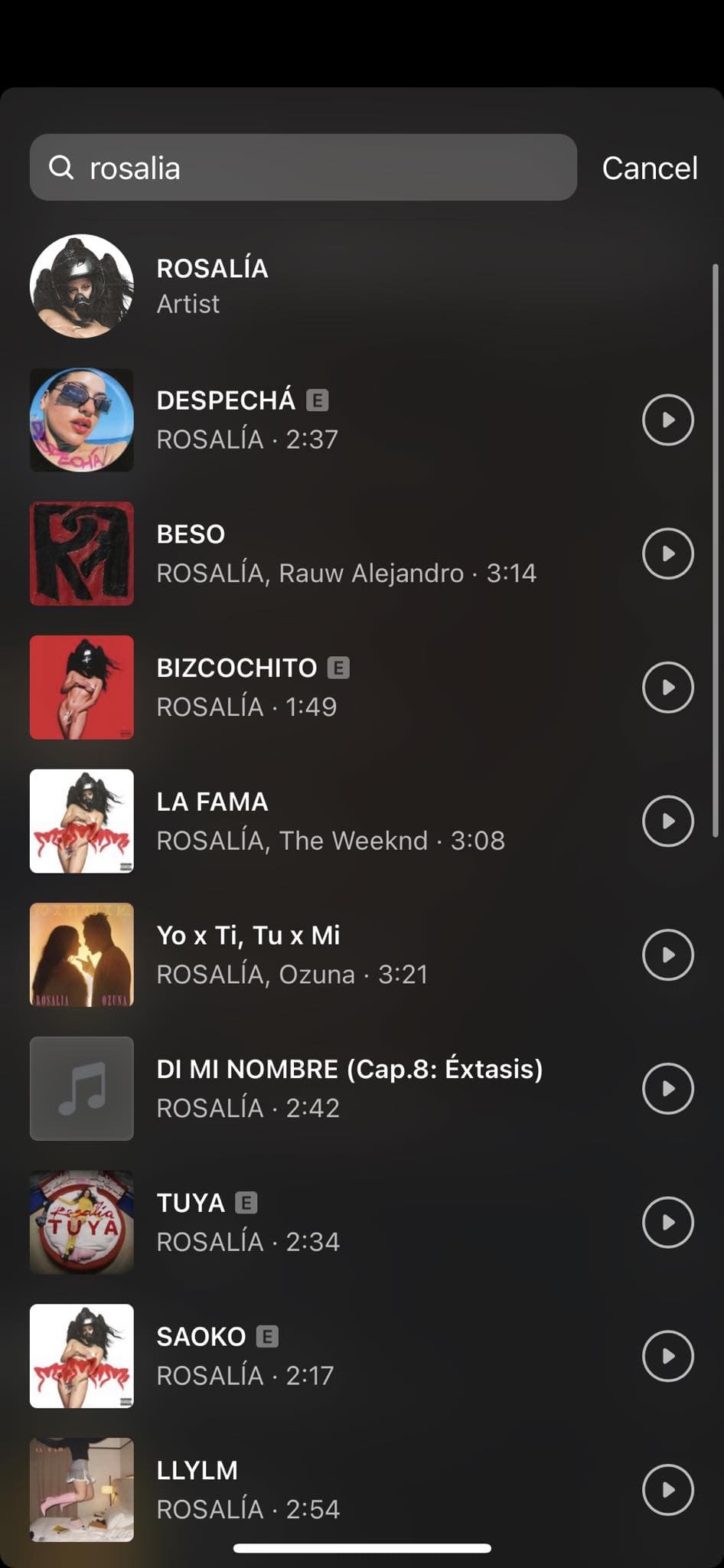The width and height of the screenshot is (724, 1568).
Task: Pick LA FAMA by ROSALÍA and The Weeknd
Action: click(x=329, y=821)
